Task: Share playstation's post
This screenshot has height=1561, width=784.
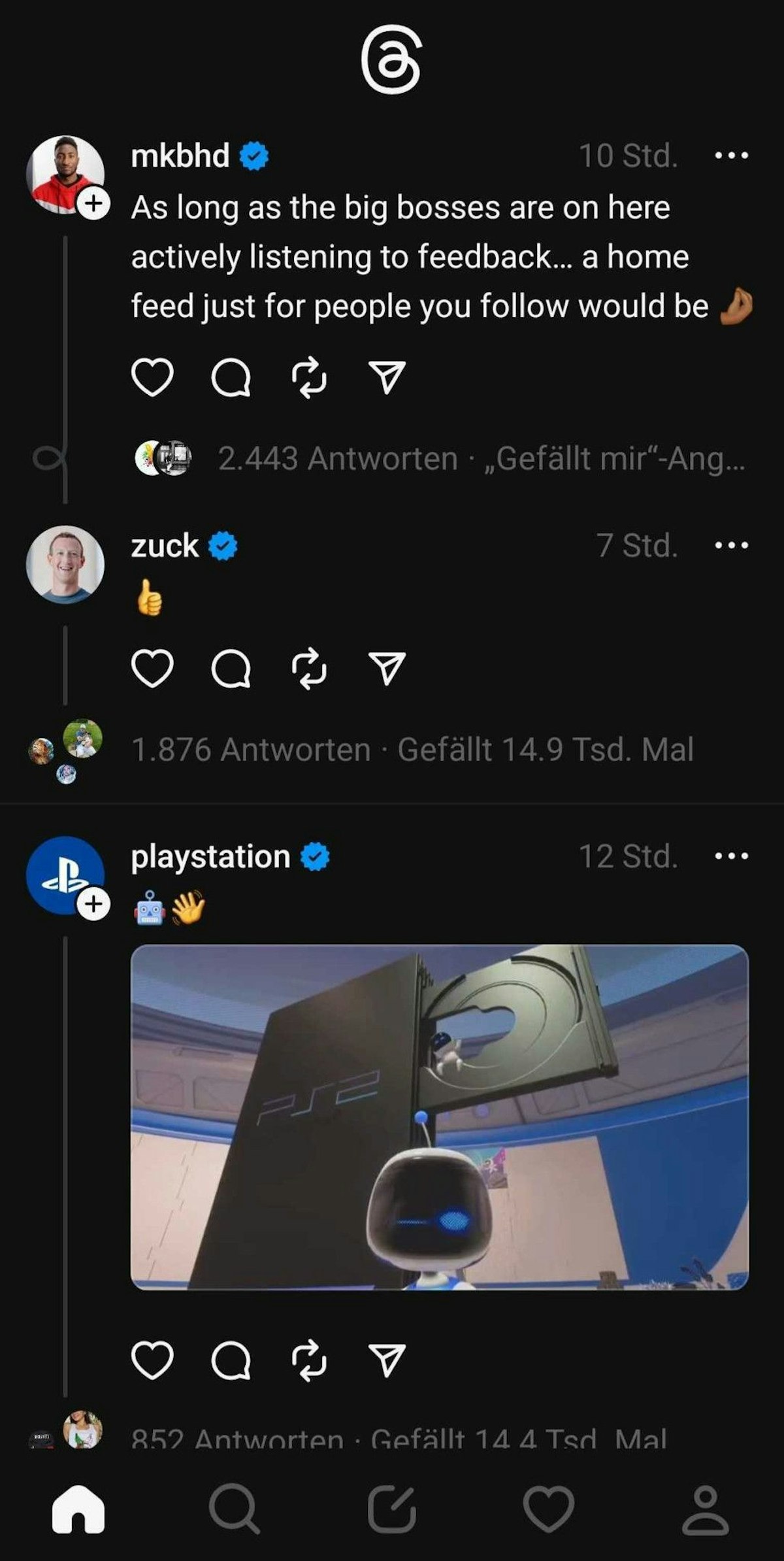Action: click(x=387, y=1360)
